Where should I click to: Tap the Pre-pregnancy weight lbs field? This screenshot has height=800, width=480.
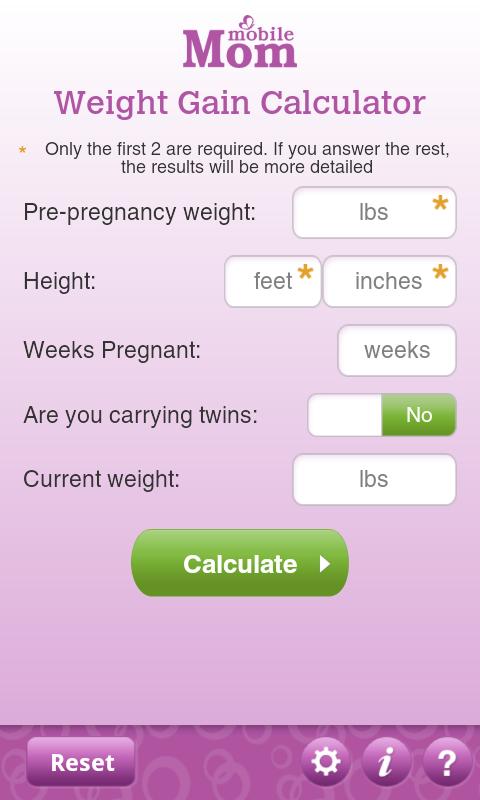click(x=374, y=212)
